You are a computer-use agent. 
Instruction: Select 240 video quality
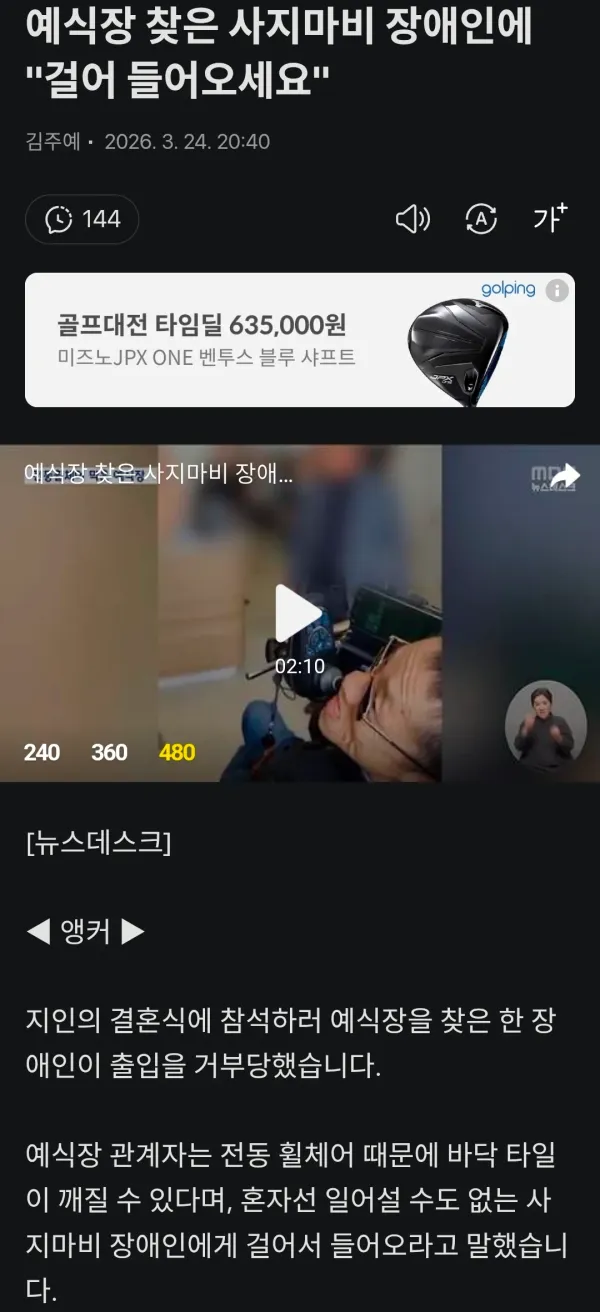(x=42, y=752)
